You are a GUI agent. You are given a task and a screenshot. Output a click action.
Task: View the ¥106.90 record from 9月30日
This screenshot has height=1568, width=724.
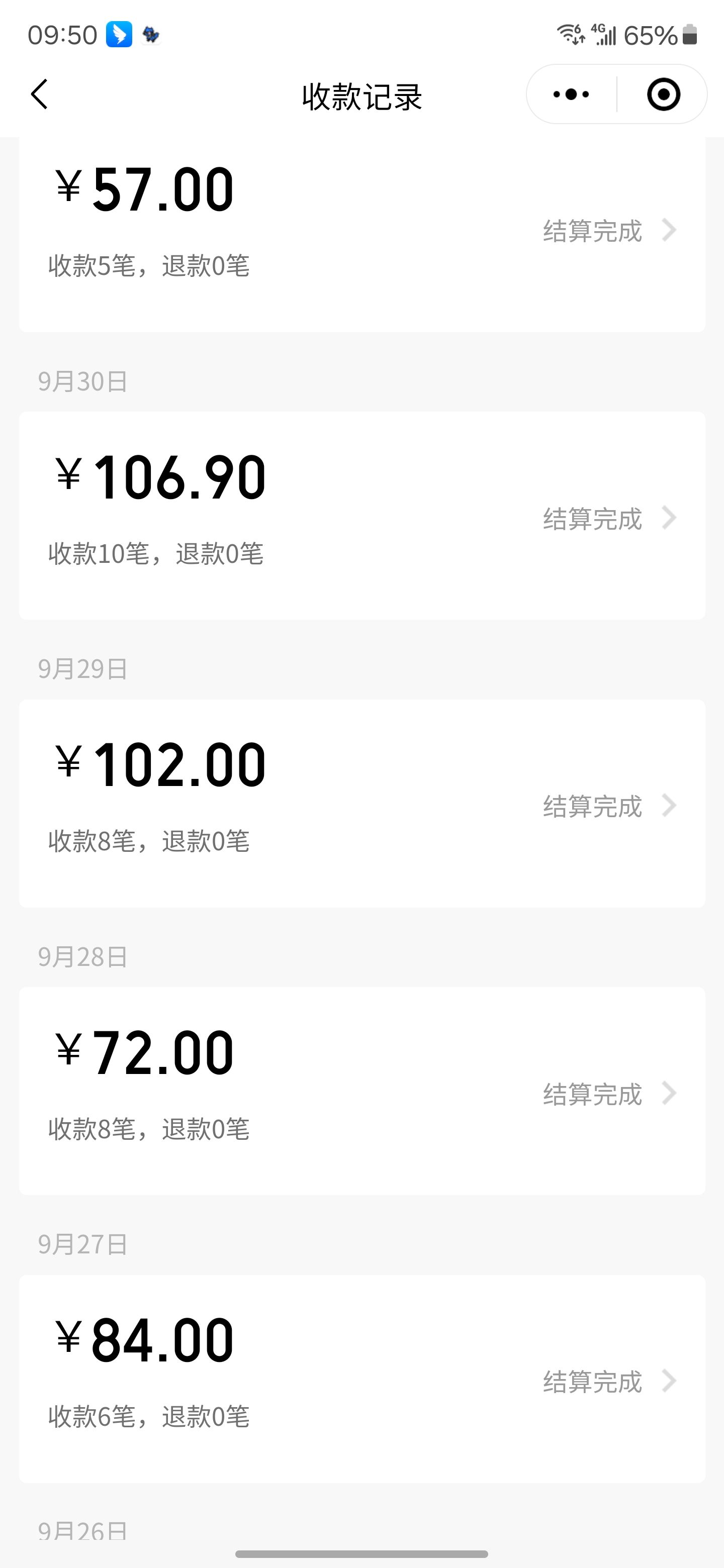(361, 516)
